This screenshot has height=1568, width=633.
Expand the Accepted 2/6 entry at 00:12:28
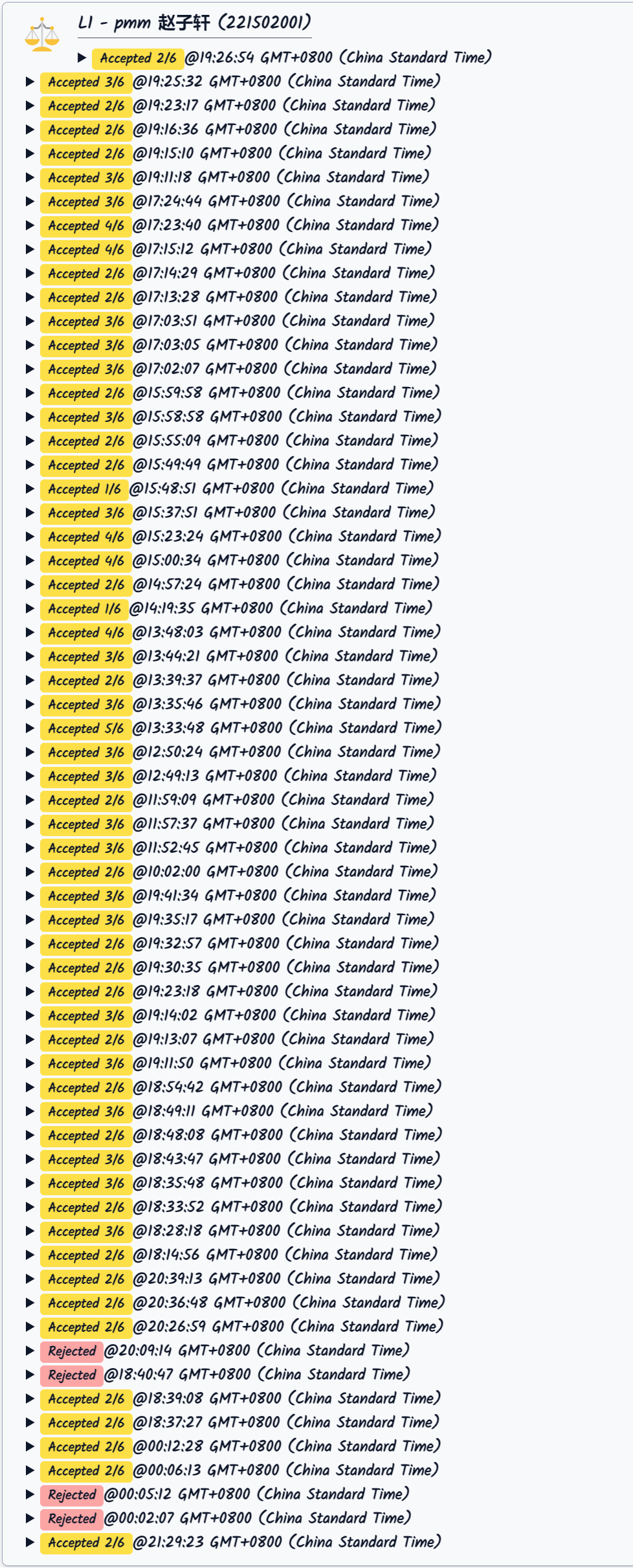click(30, 1446)
